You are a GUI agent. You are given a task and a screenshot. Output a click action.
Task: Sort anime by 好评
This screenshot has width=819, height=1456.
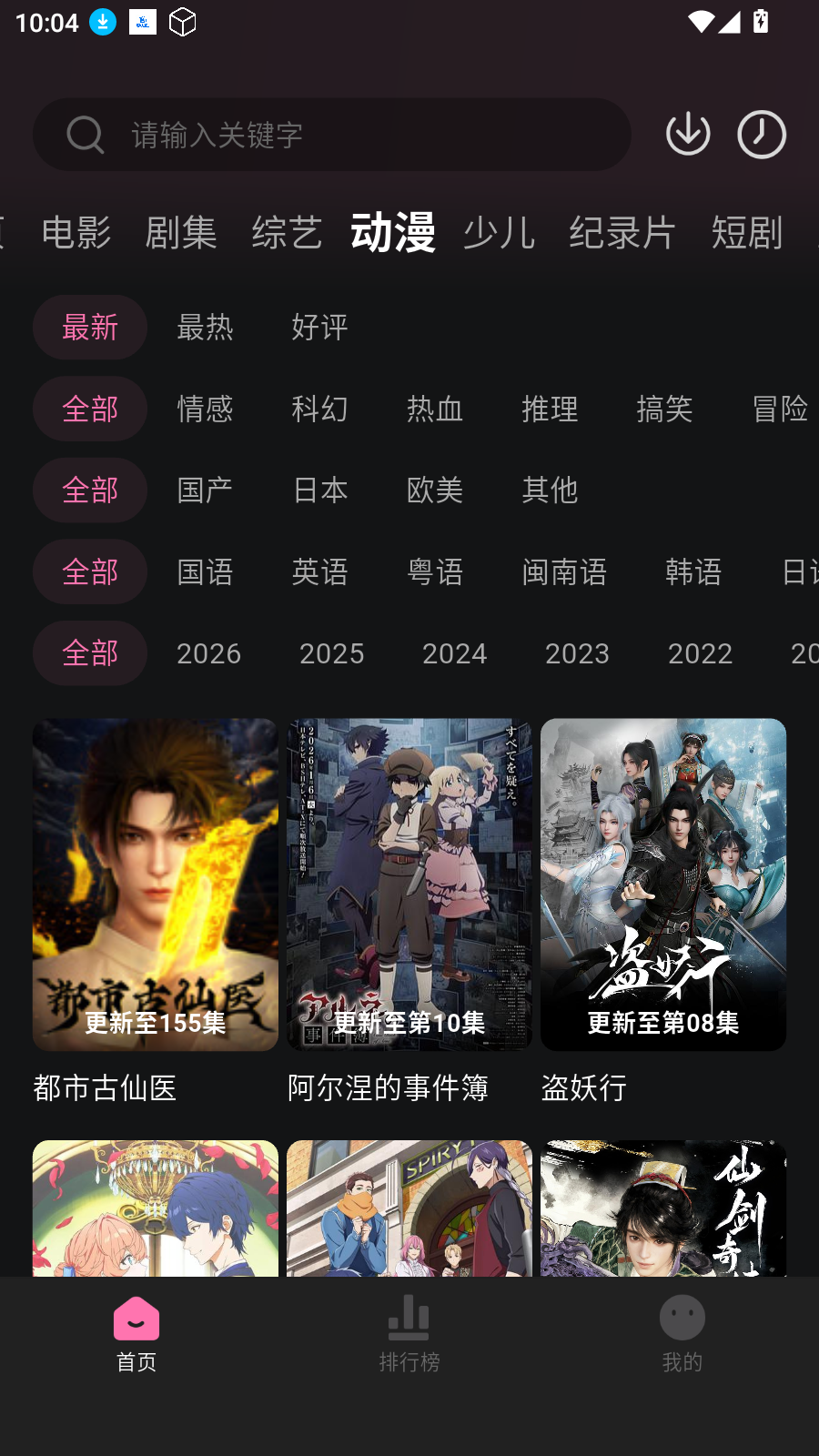click(x=319, y=327)
